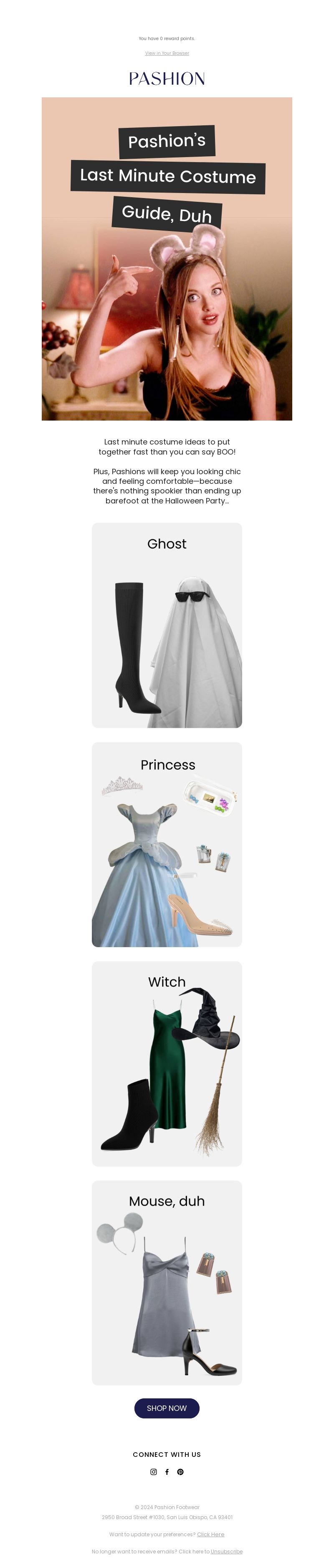This screenshot has width=334, height=1568.
Task: Open the Witch costume card
Action: 167,1063
